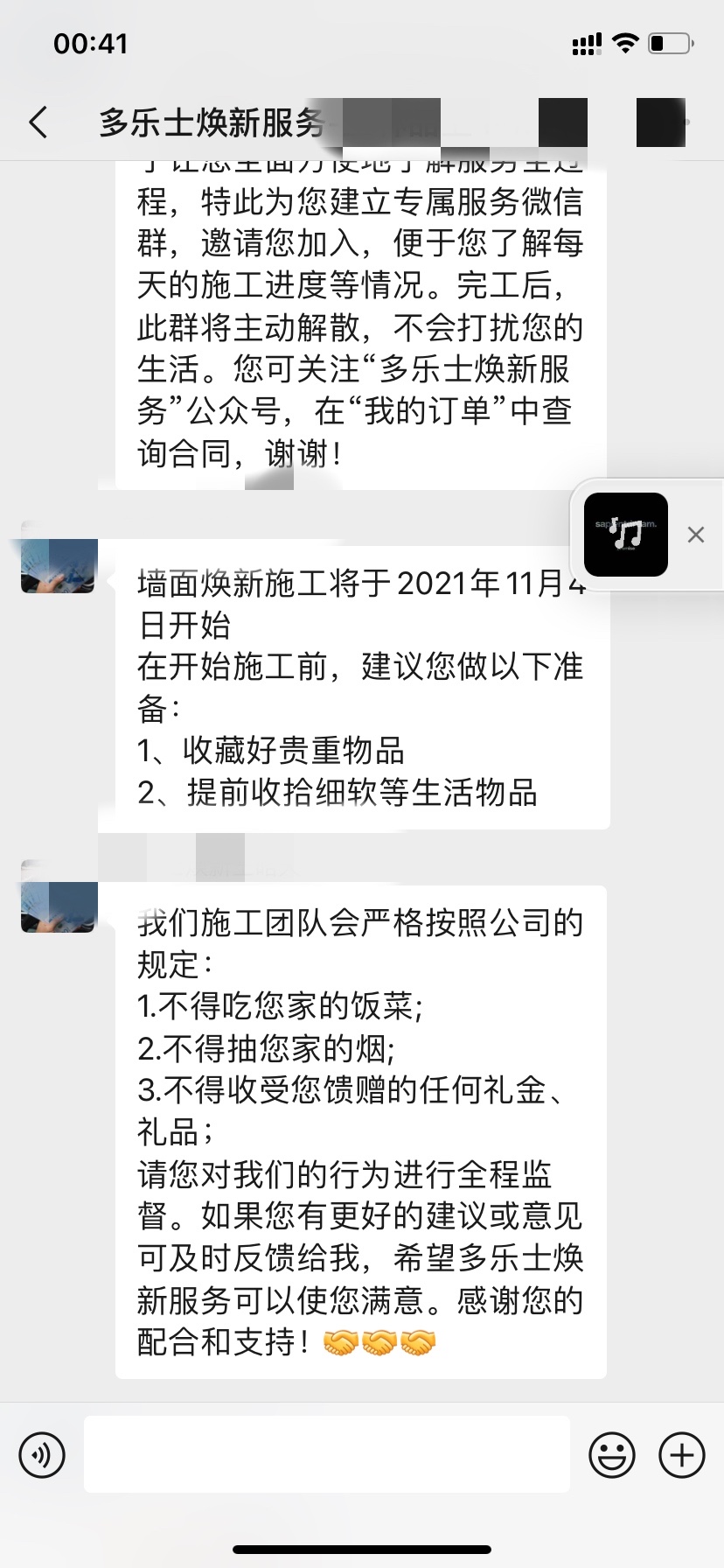
Task: Open the attachment plus menu
Action: pos(680,1454)
